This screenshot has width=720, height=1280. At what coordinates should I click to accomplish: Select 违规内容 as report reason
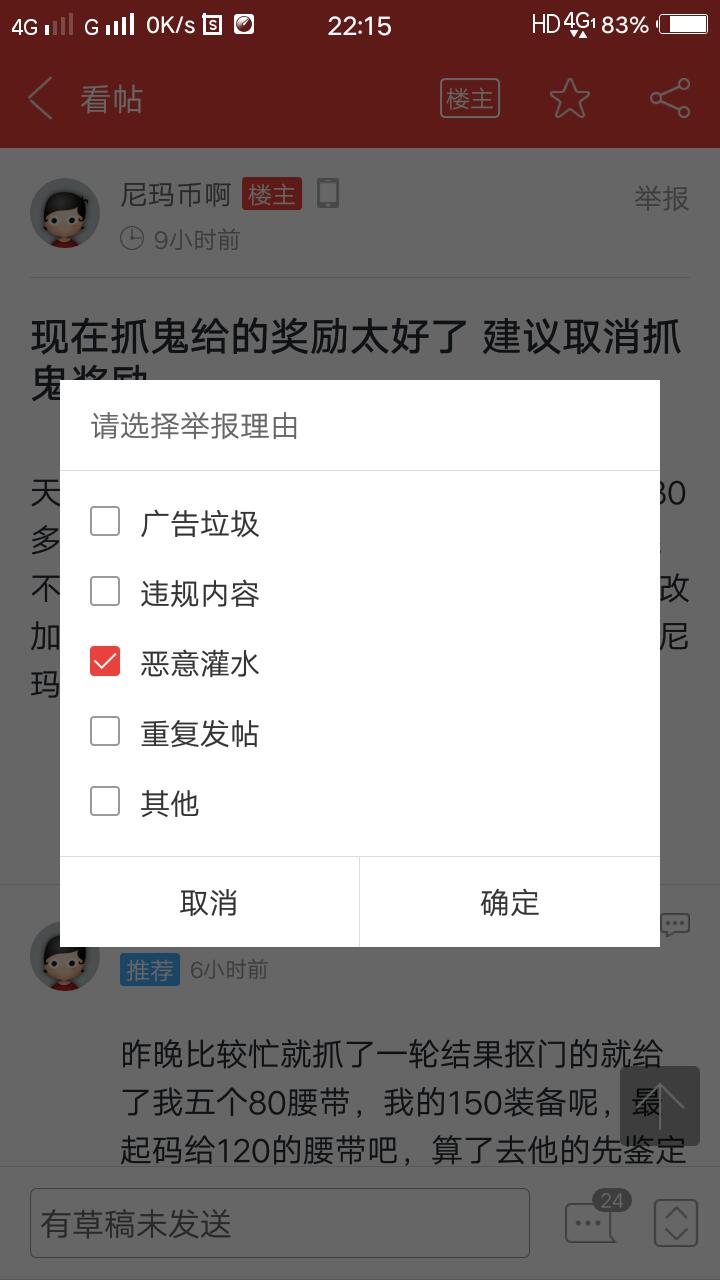[x=105, y=592]
